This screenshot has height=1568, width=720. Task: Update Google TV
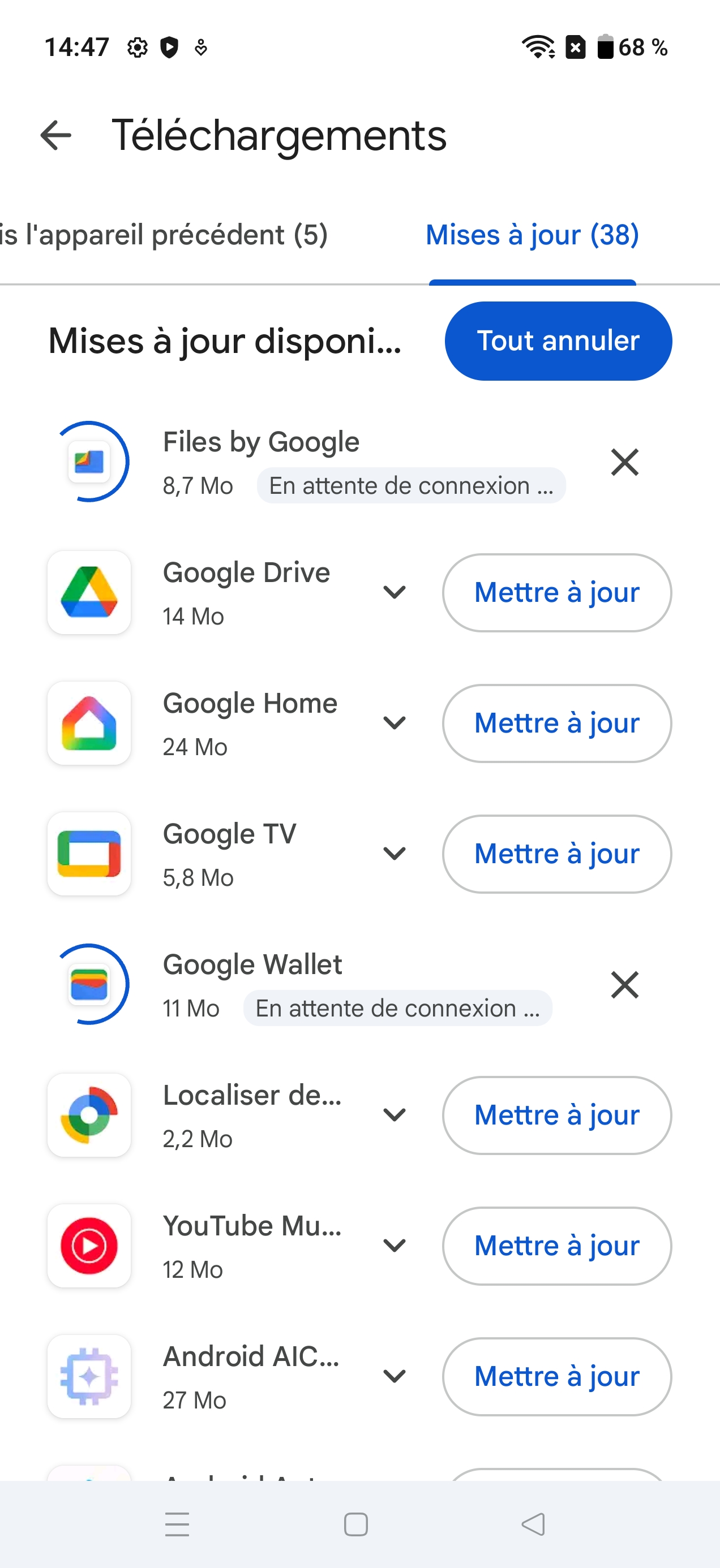(556, 854)
